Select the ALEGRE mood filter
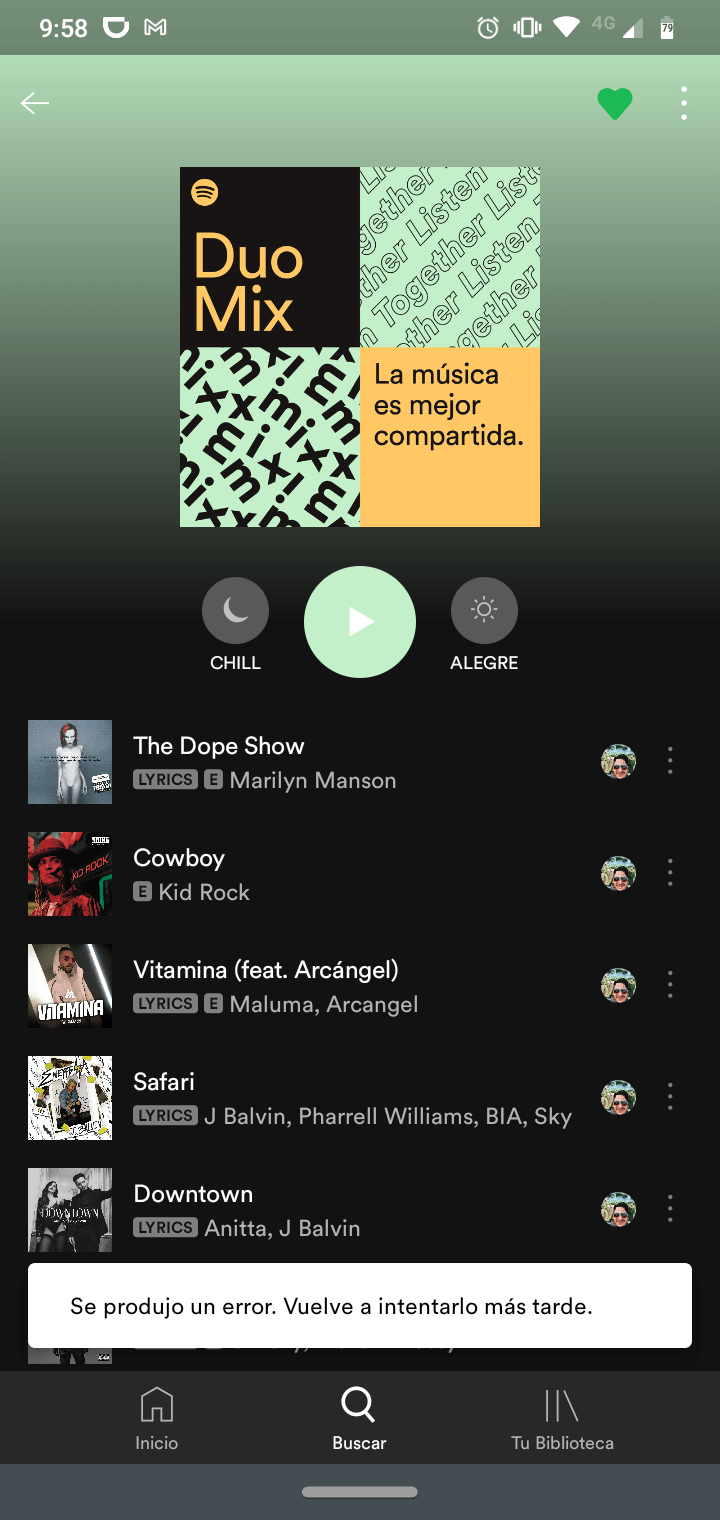The image size is (720, 1520). point(484,610)
